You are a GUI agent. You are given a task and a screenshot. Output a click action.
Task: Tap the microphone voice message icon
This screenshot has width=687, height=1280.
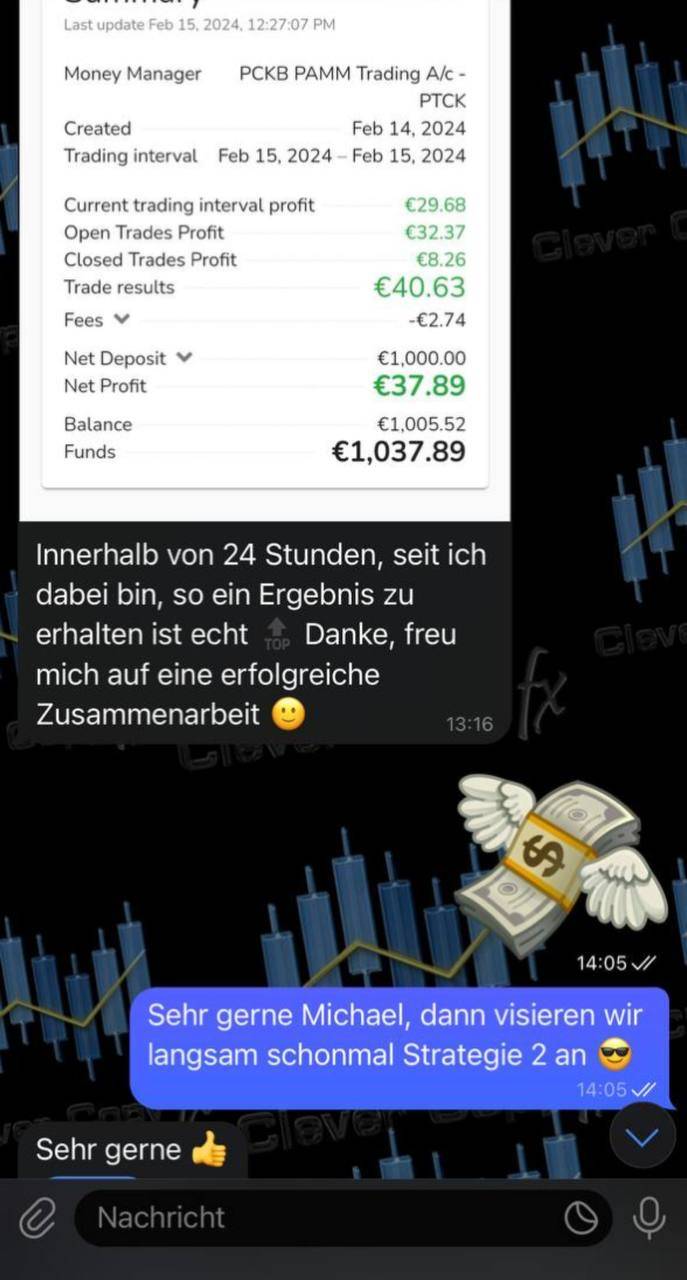pos(649,1218)
